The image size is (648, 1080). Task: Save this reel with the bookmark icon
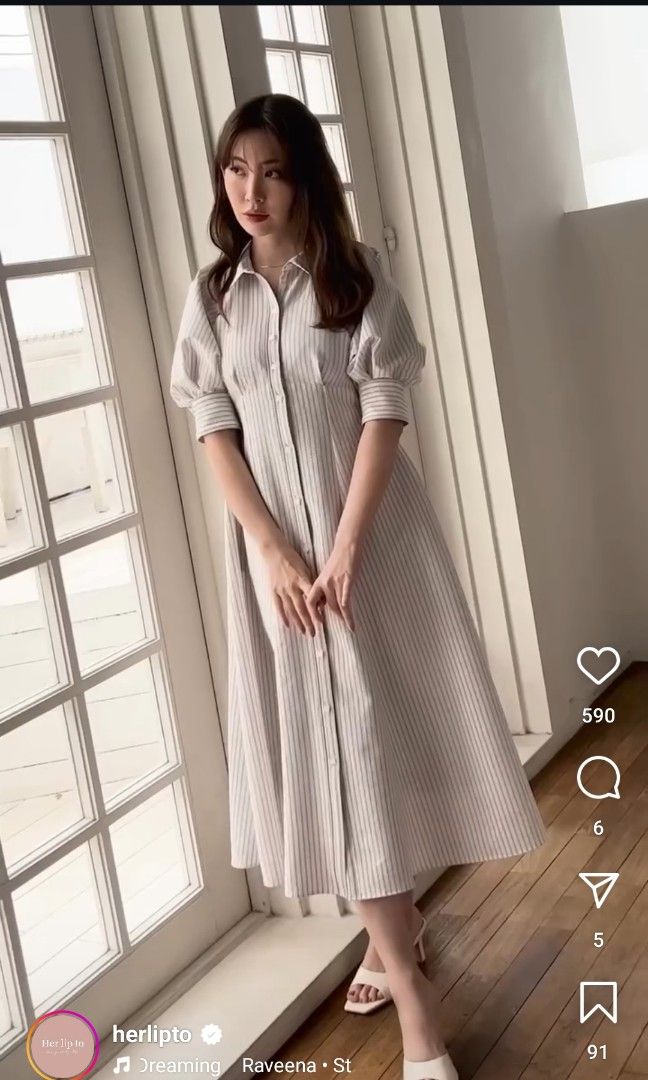point(598,1002)
